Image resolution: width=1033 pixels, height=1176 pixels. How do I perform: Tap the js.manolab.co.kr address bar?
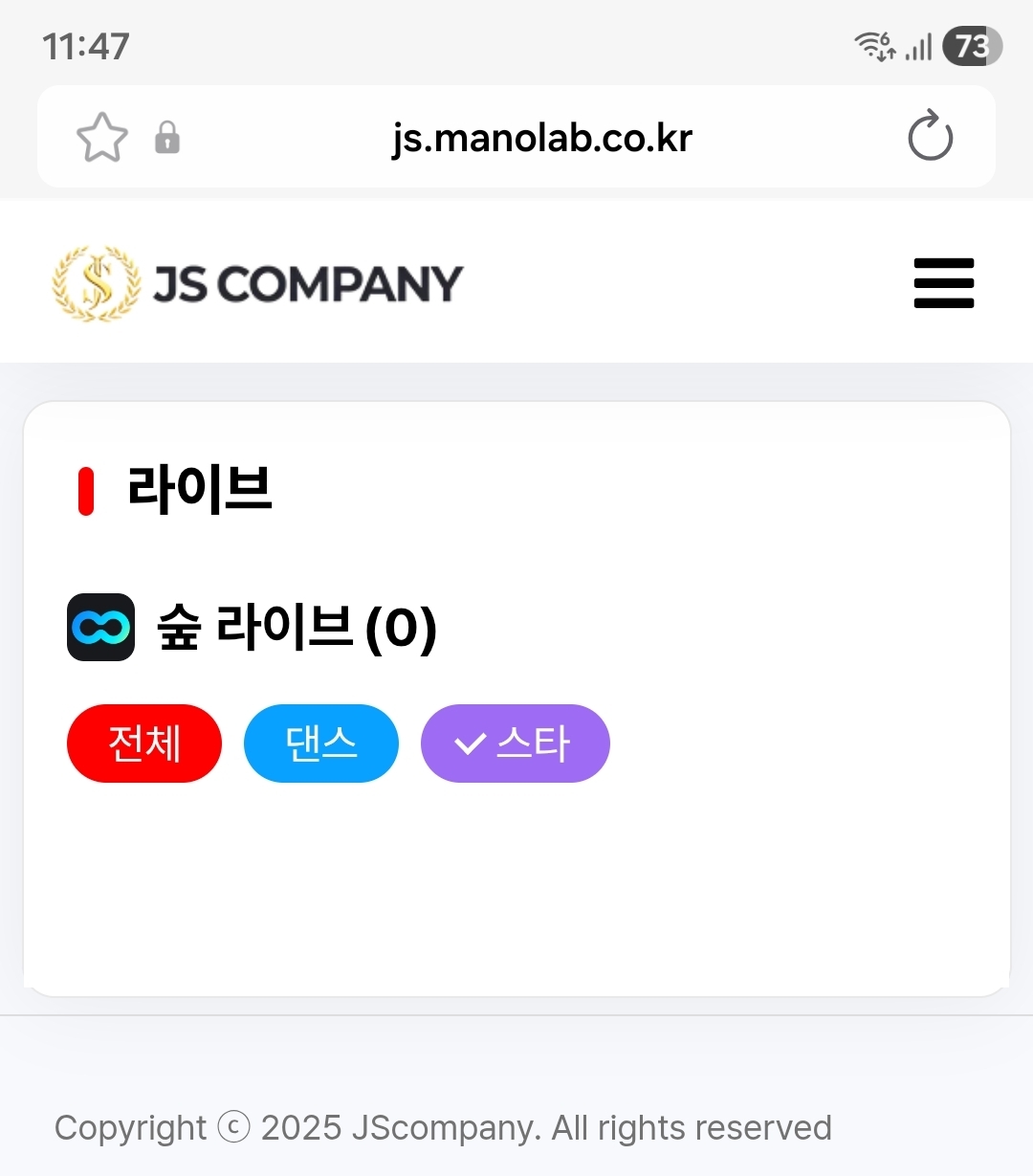541,138
